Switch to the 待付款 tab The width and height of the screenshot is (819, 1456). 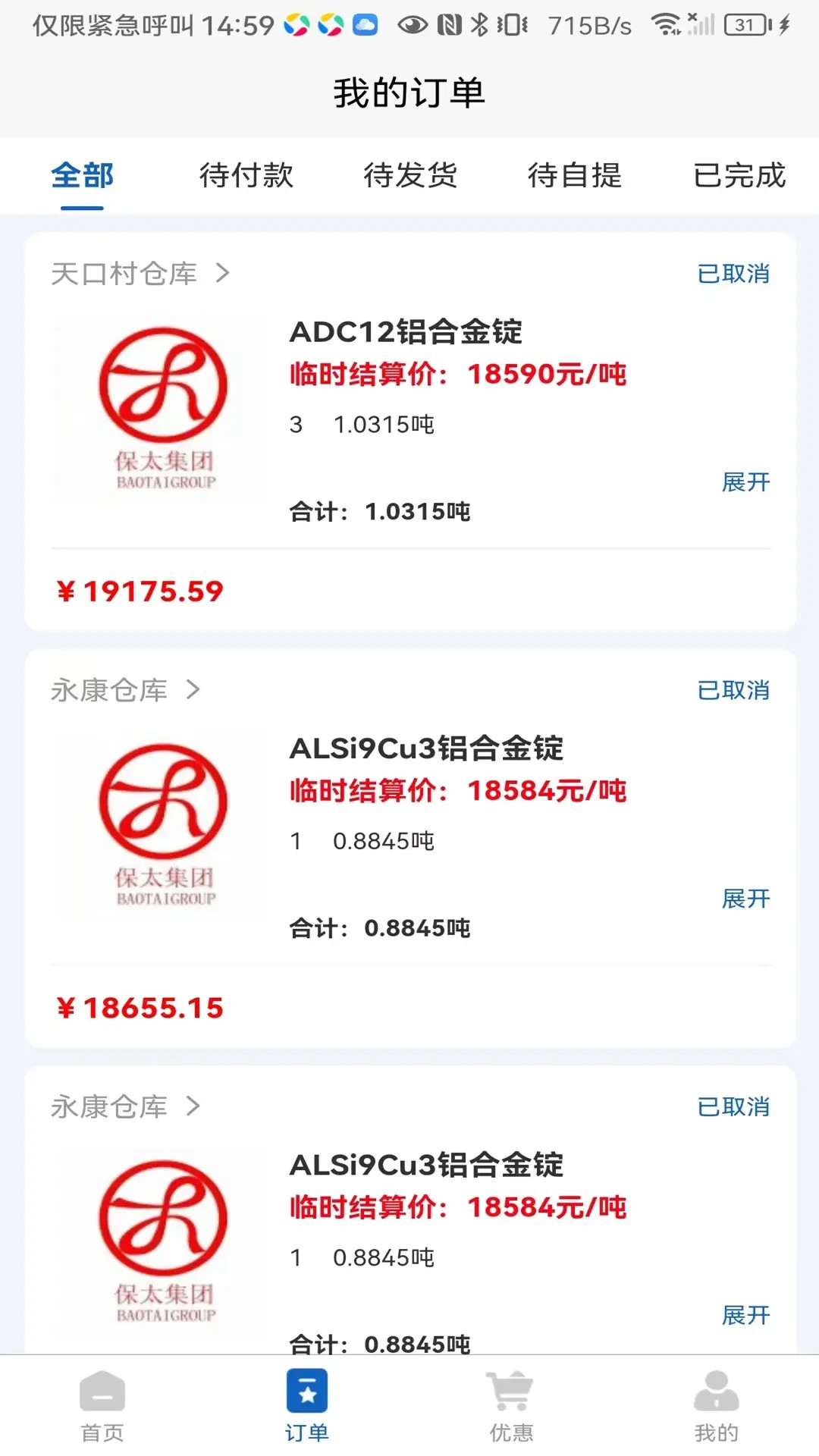(246, 176)
